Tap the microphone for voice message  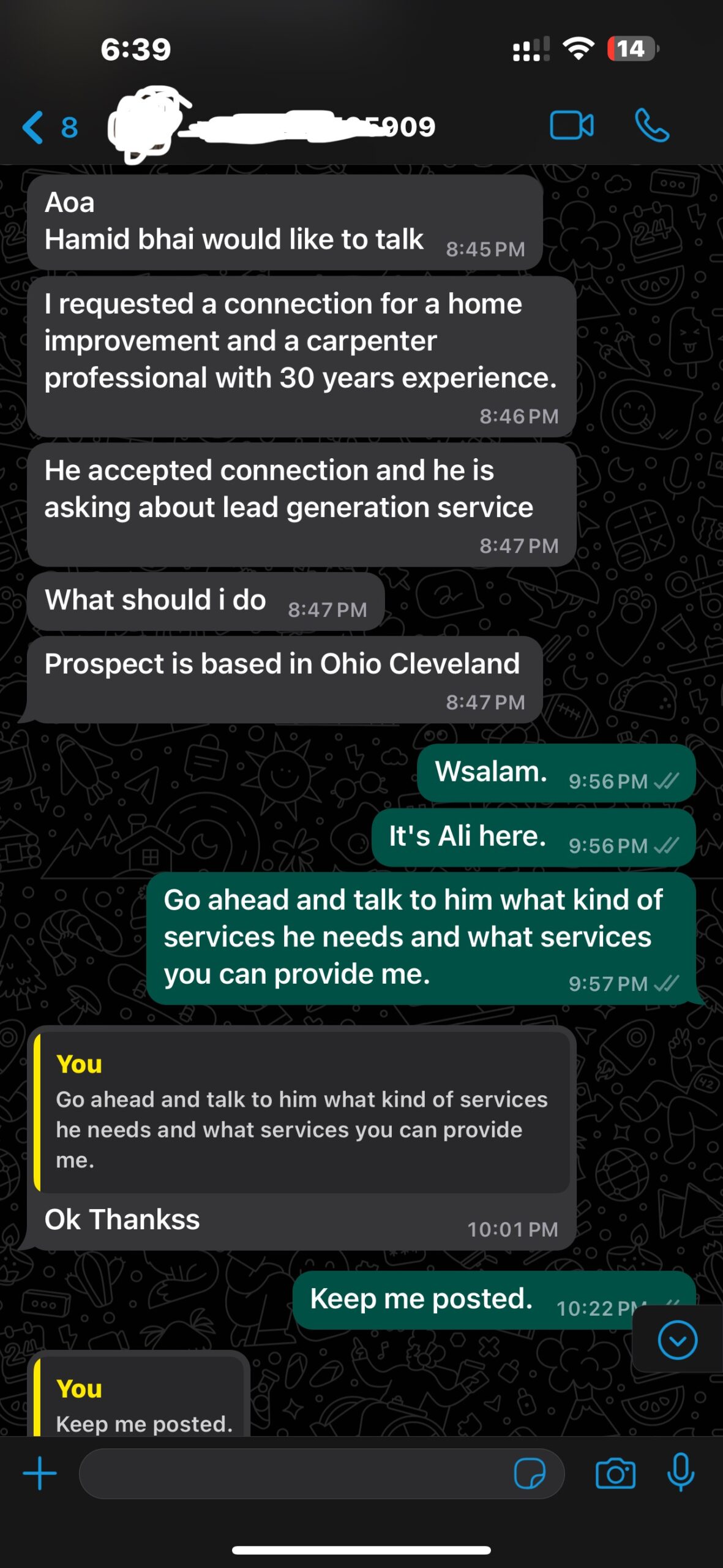coord(680,1472)
